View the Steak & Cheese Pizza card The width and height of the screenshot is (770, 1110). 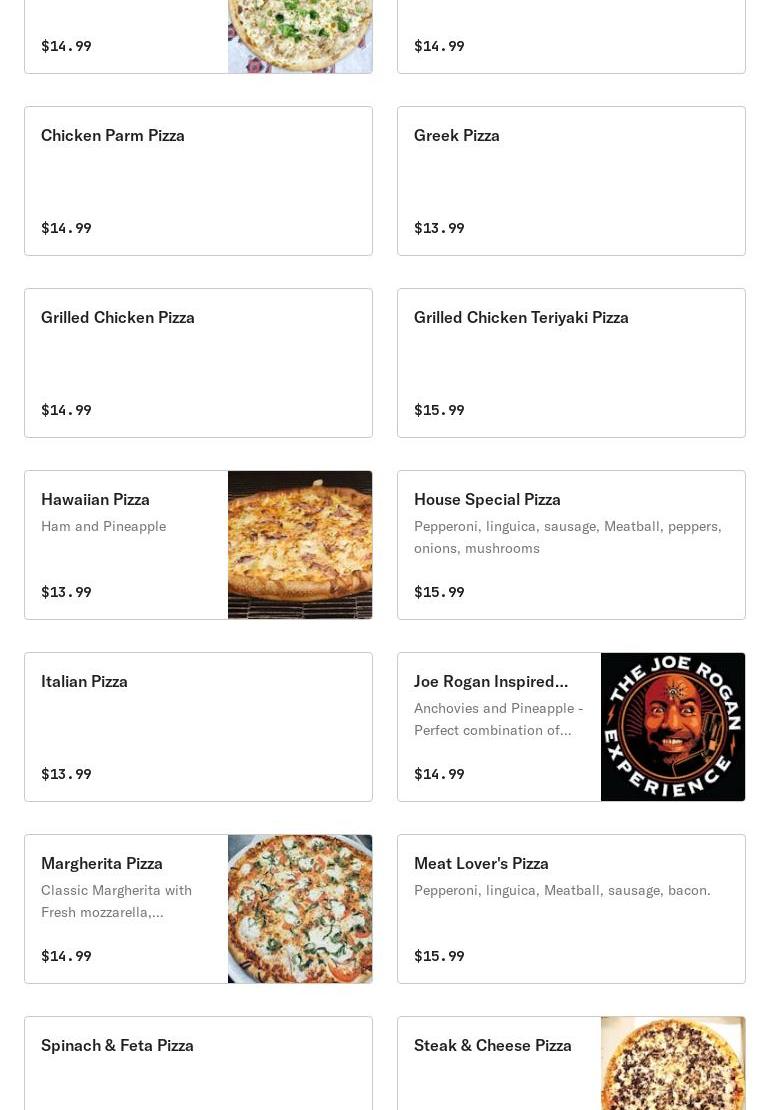571,1064
